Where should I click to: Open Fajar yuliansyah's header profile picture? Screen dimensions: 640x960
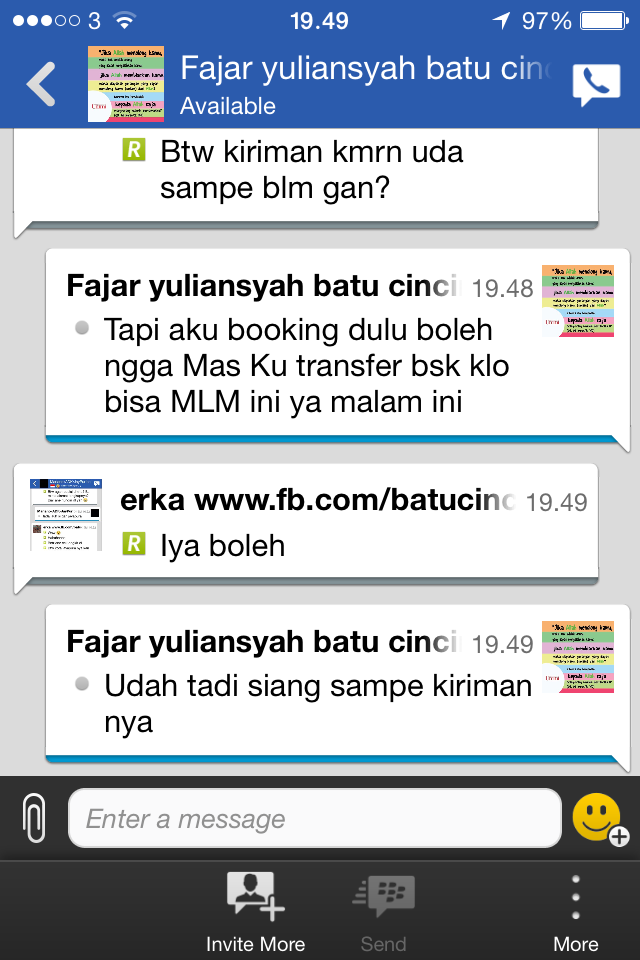[126, 84]
